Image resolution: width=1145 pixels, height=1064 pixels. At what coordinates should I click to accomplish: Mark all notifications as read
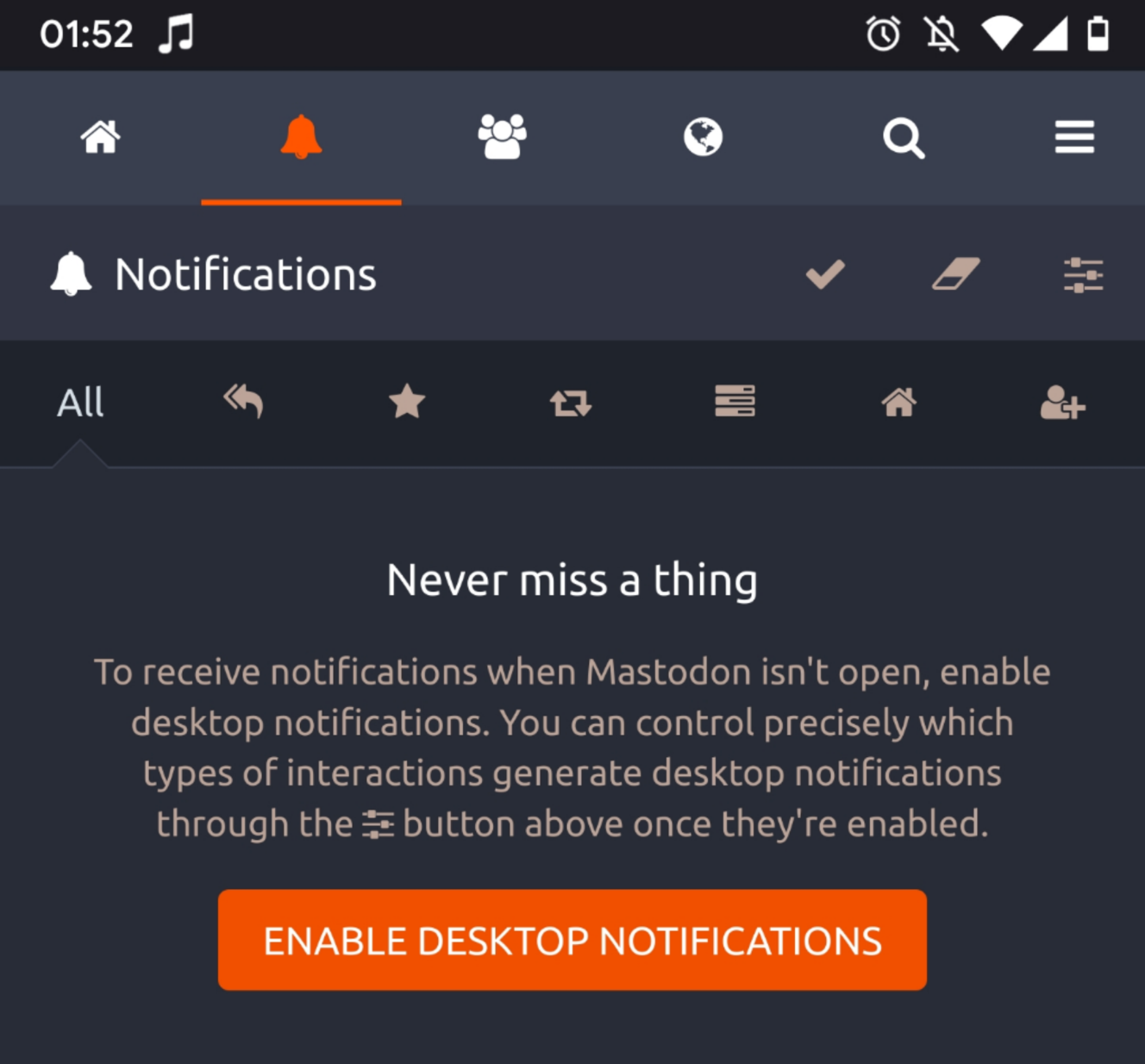click(825, 274)
